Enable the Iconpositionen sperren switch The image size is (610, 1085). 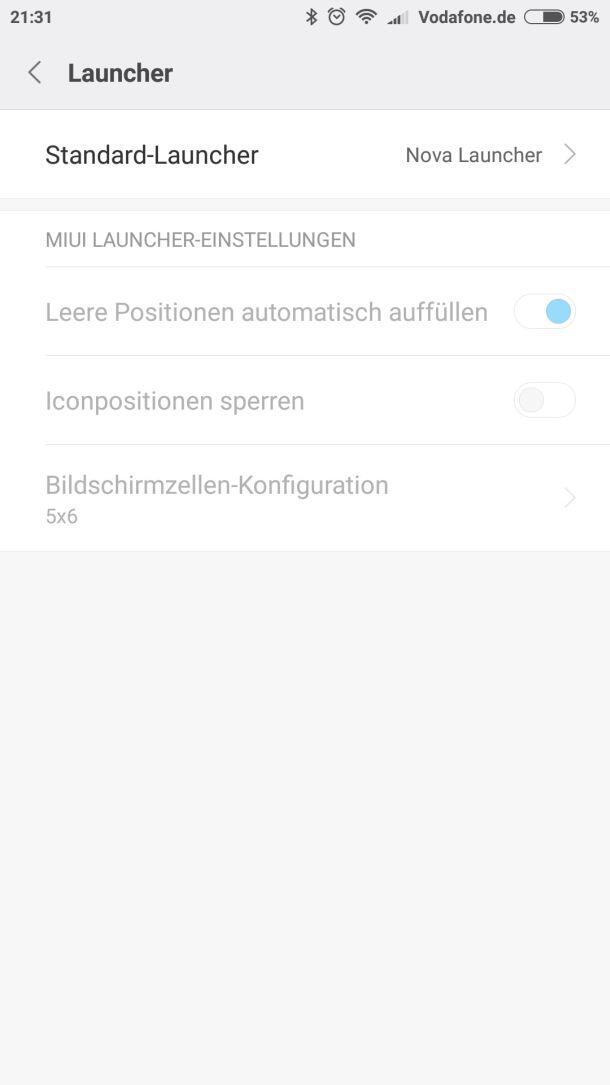[544, 401]
